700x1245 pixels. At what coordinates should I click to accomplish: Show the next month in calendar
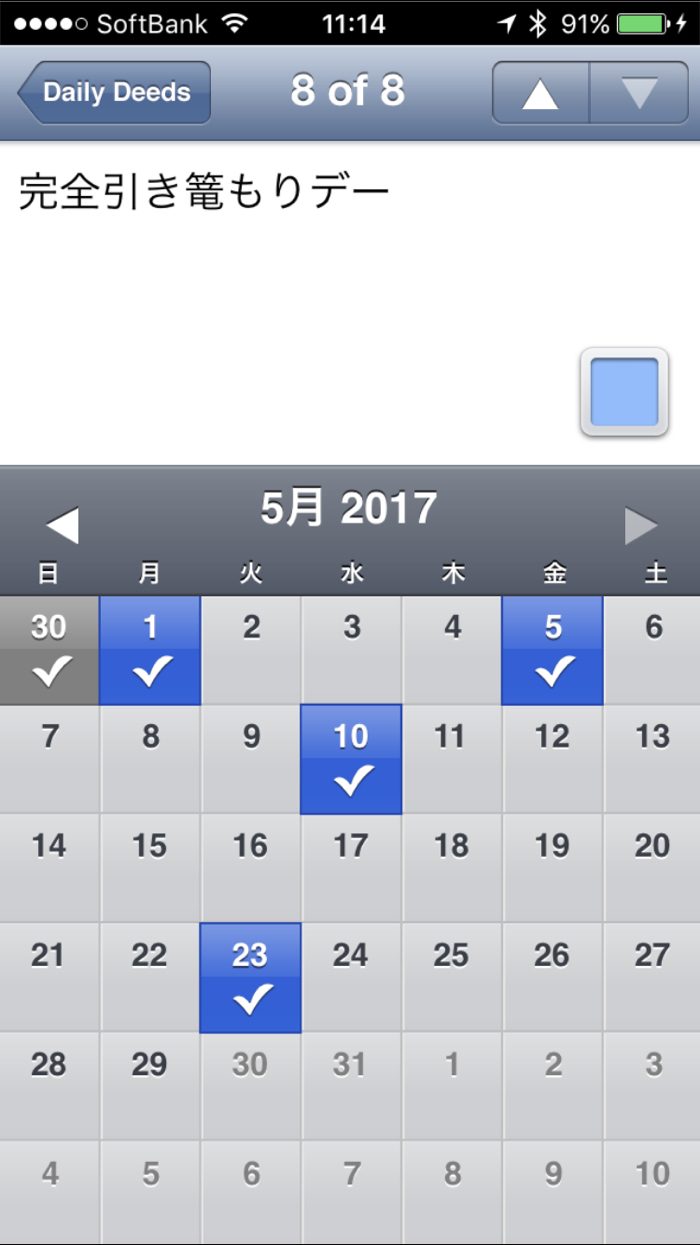[641, 525]
